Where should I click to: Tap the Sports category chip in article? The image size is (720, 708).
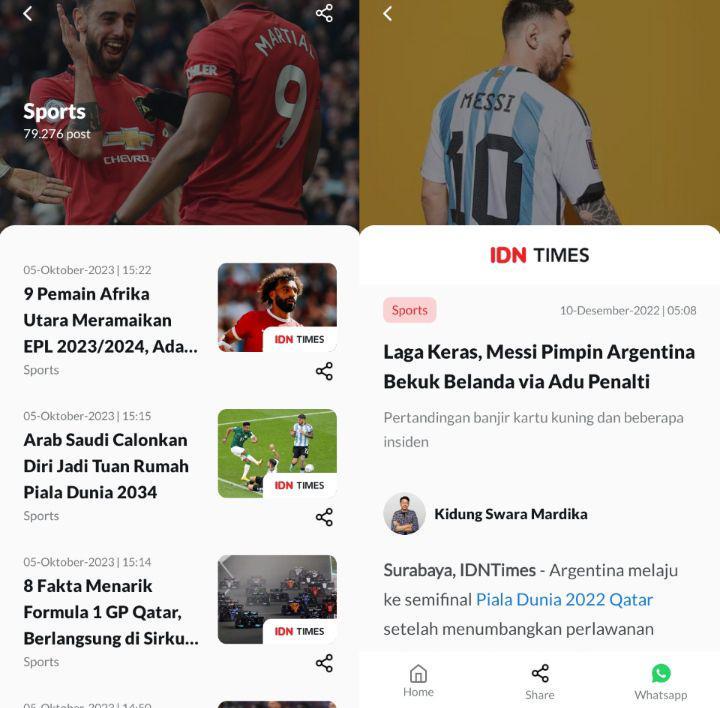click(x=410, y=310)
